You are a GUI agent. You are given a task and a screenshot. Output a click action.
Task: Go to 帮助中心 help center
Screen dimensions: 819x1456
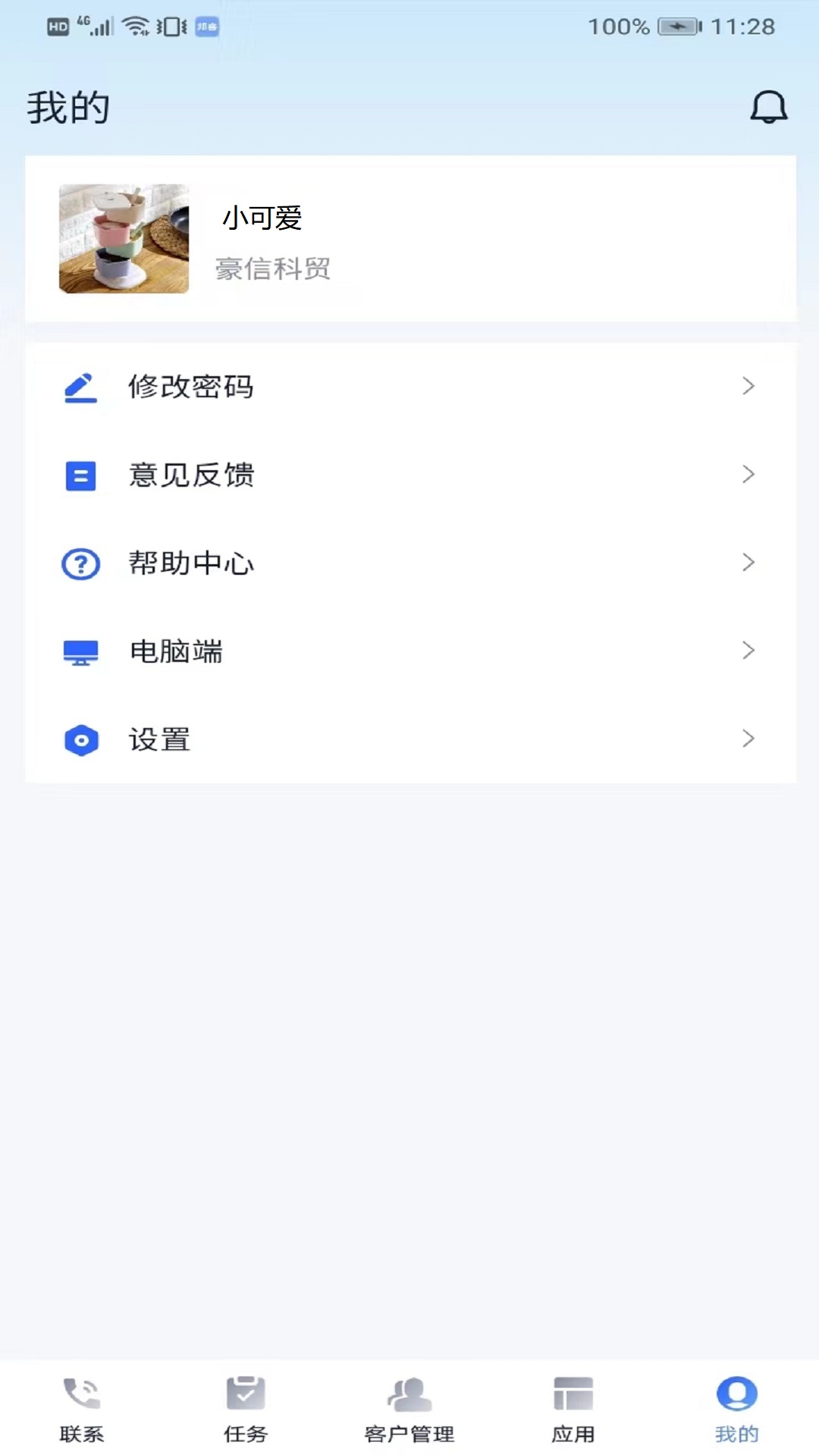pyautogui.click(x=409, y=563)
